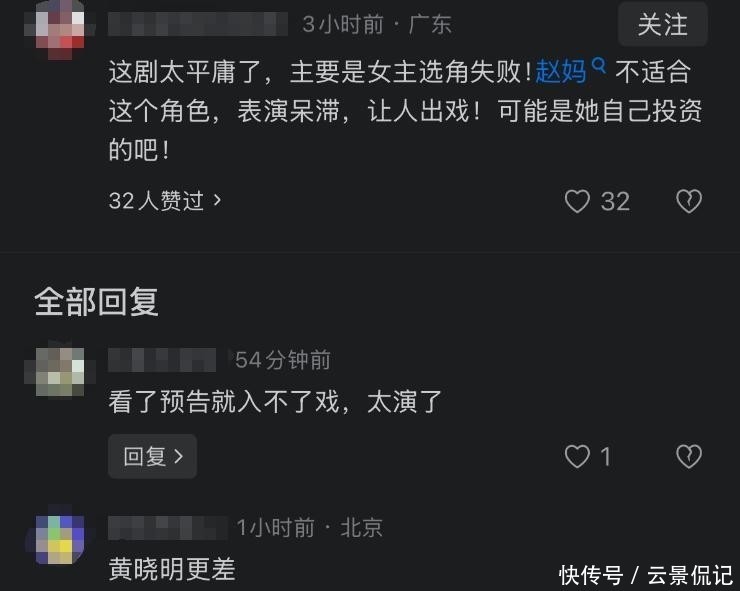Tap 关注 to follow the Guangdong commenter
740x591 pixels.
(662, 25)
